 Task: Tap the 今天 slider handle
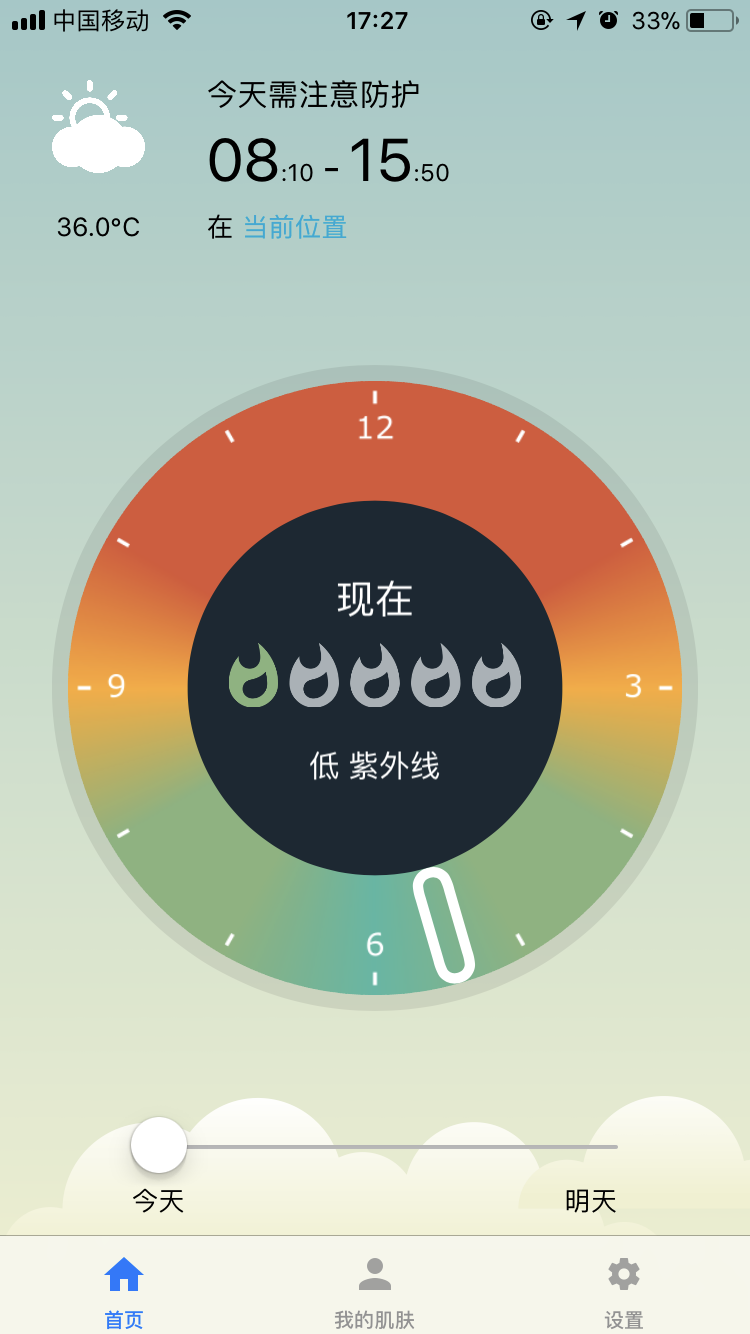click(x=159, y=1146)
